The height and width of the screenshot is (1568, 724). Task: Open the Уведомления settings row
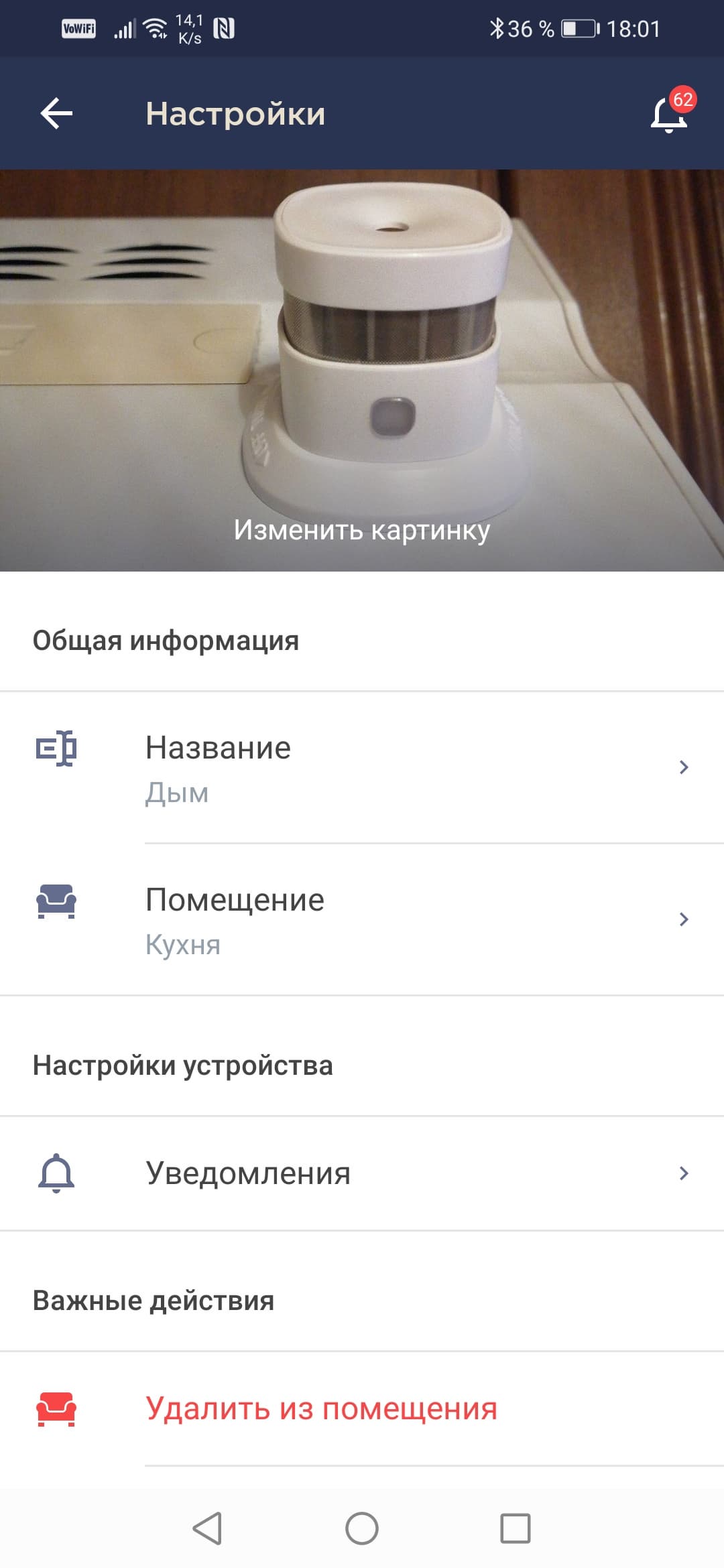pyautogui.click(x=362, y=1173)
